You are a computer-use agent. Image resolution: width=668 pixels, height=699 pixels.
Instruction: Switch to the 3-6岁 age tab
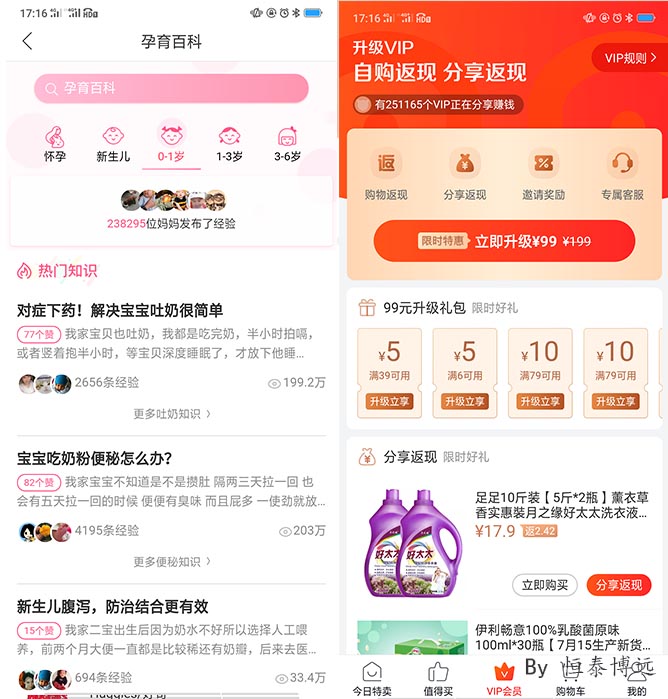pos(288,144)
